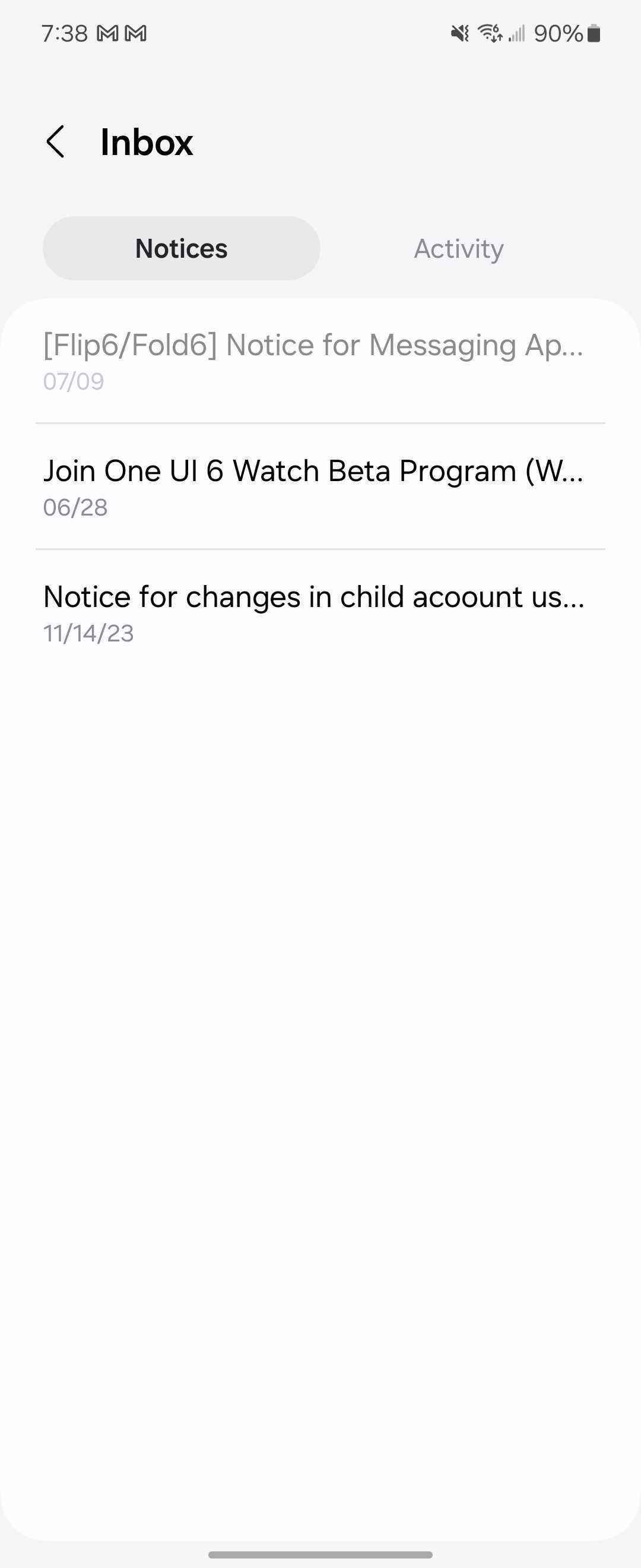Go back from the Inbox screen
Image resolution: width=641 pixels, height=1568 pixels.
tap(56, 142)
